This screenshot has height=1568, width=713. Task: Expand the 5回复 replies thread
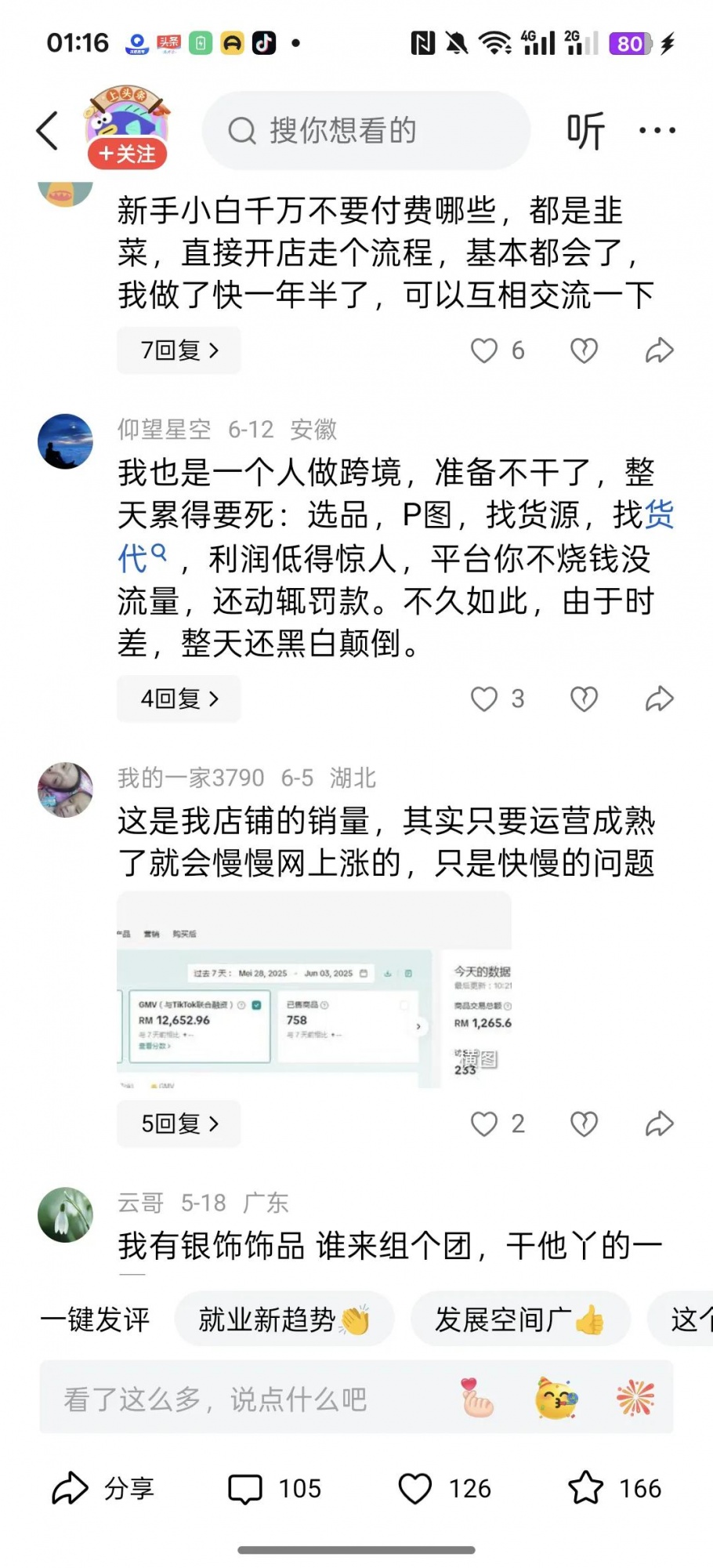179,1123
